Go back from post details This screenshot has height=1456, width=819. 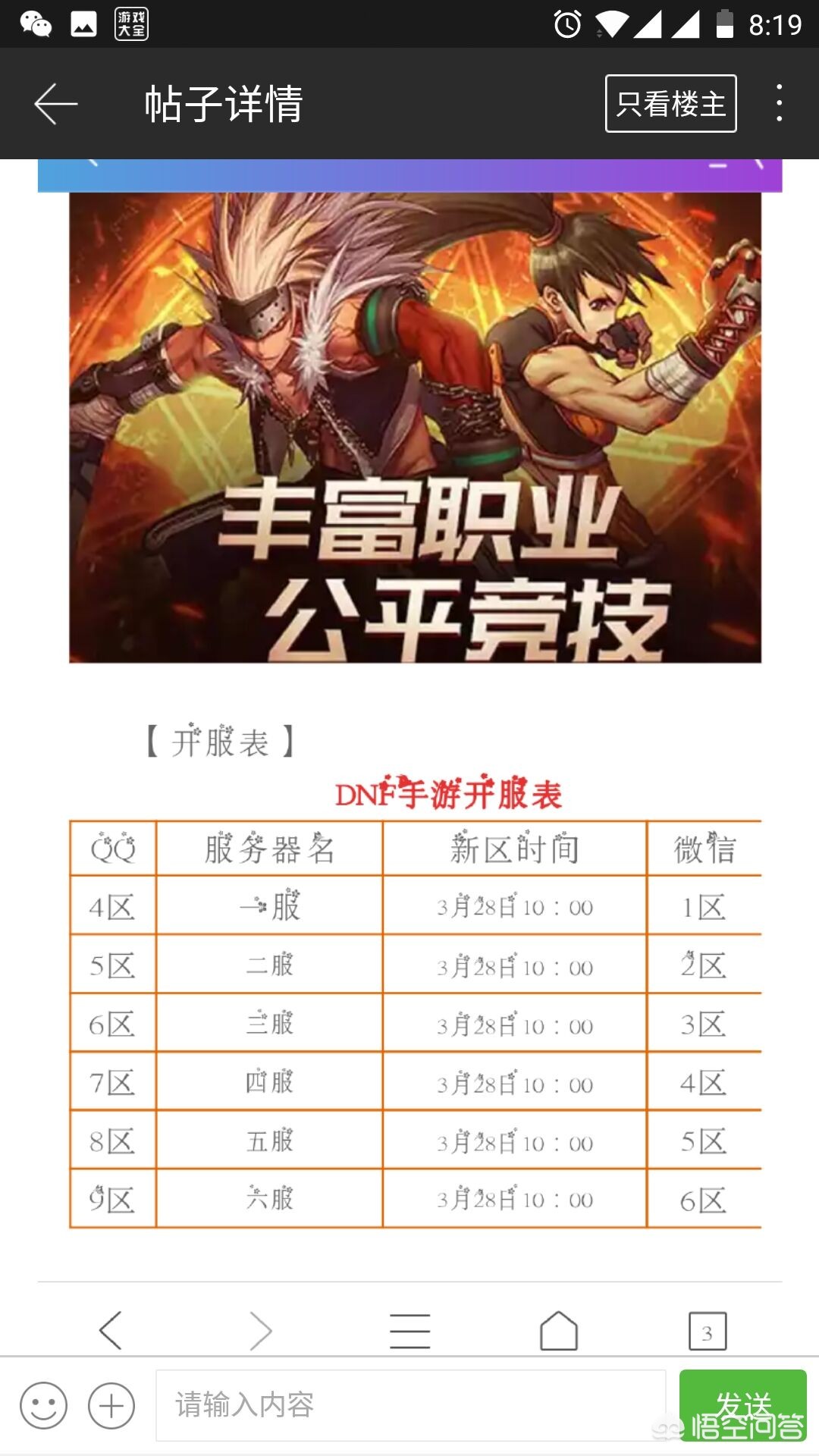(x=56, y=104)
